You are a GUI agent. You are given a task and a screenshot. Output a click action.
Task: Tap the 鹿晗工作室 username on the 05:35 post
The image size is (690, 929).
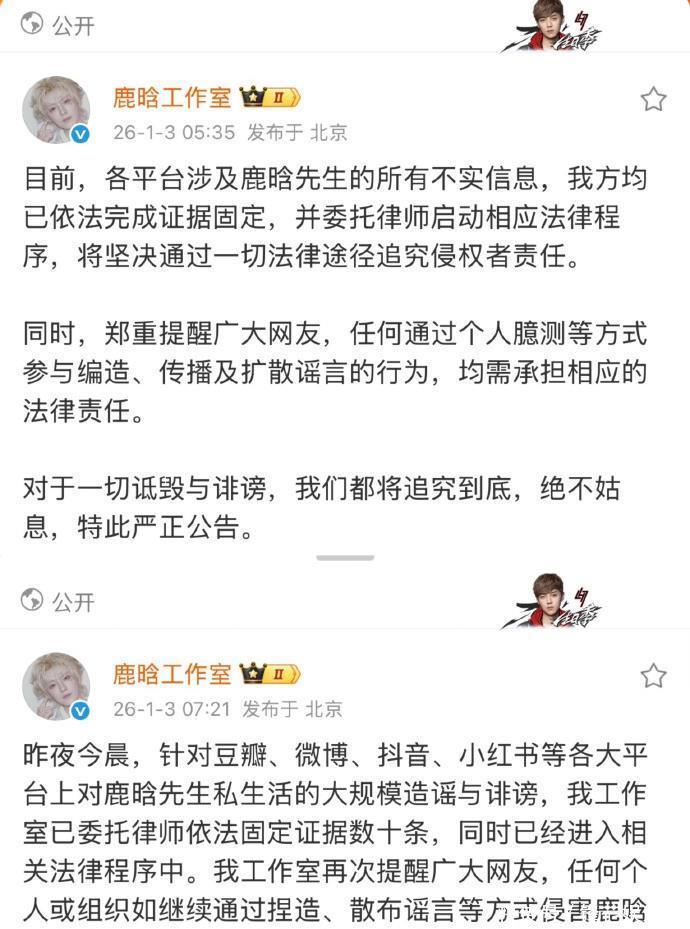point(171,97)
